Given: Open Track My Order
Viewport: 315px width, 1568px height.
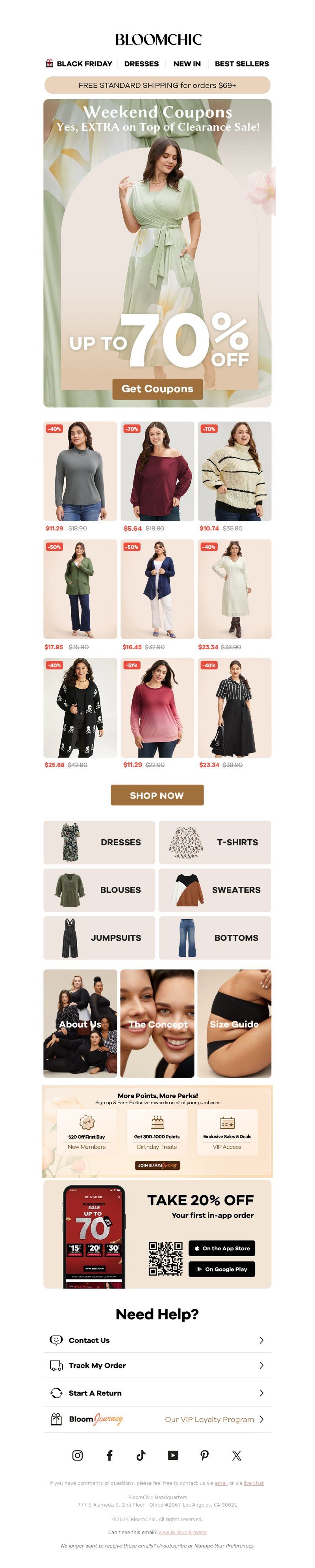Looking at the screenshot, I should 157,1365.
